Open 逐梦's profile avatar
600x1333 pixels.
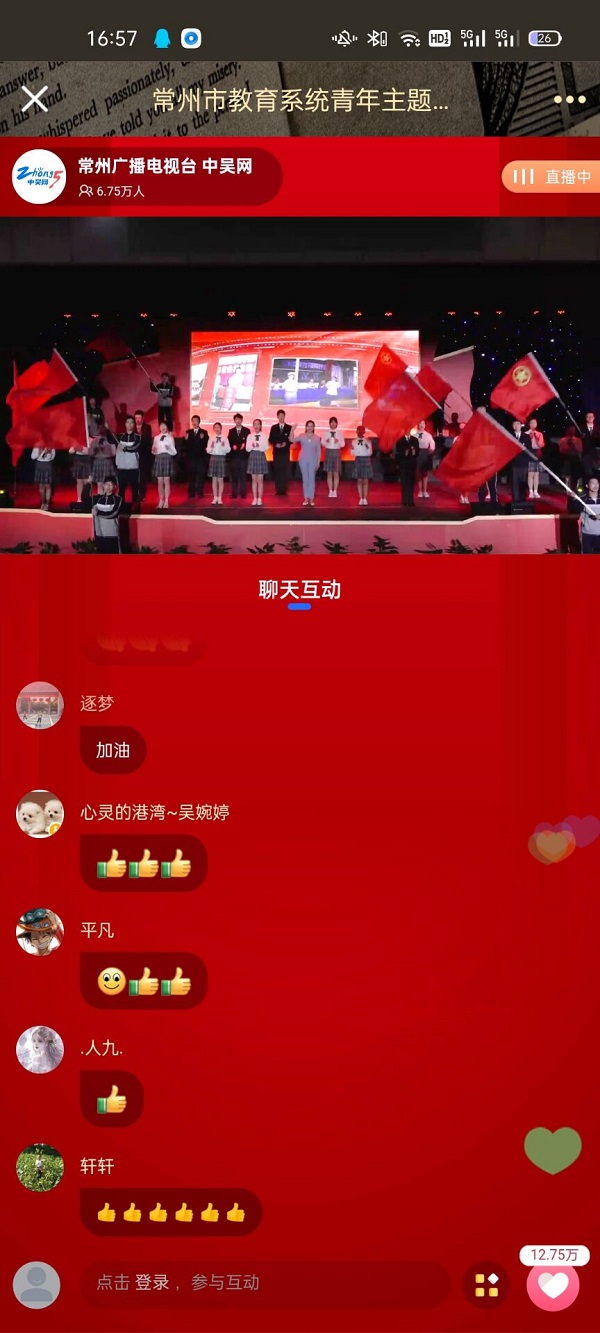(x=40, y=705)
